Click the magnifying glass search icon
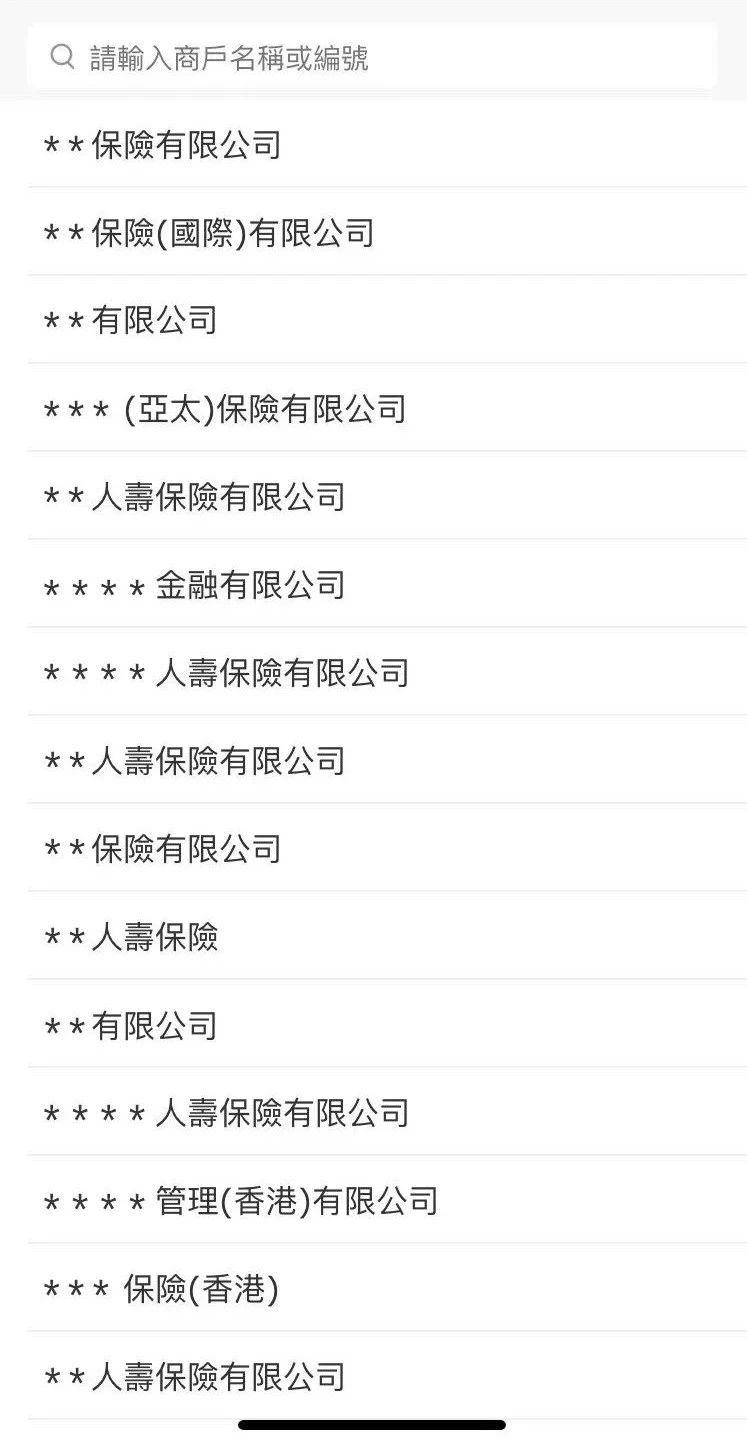This screenshot has width=747, height=1446. click(62, 58)
